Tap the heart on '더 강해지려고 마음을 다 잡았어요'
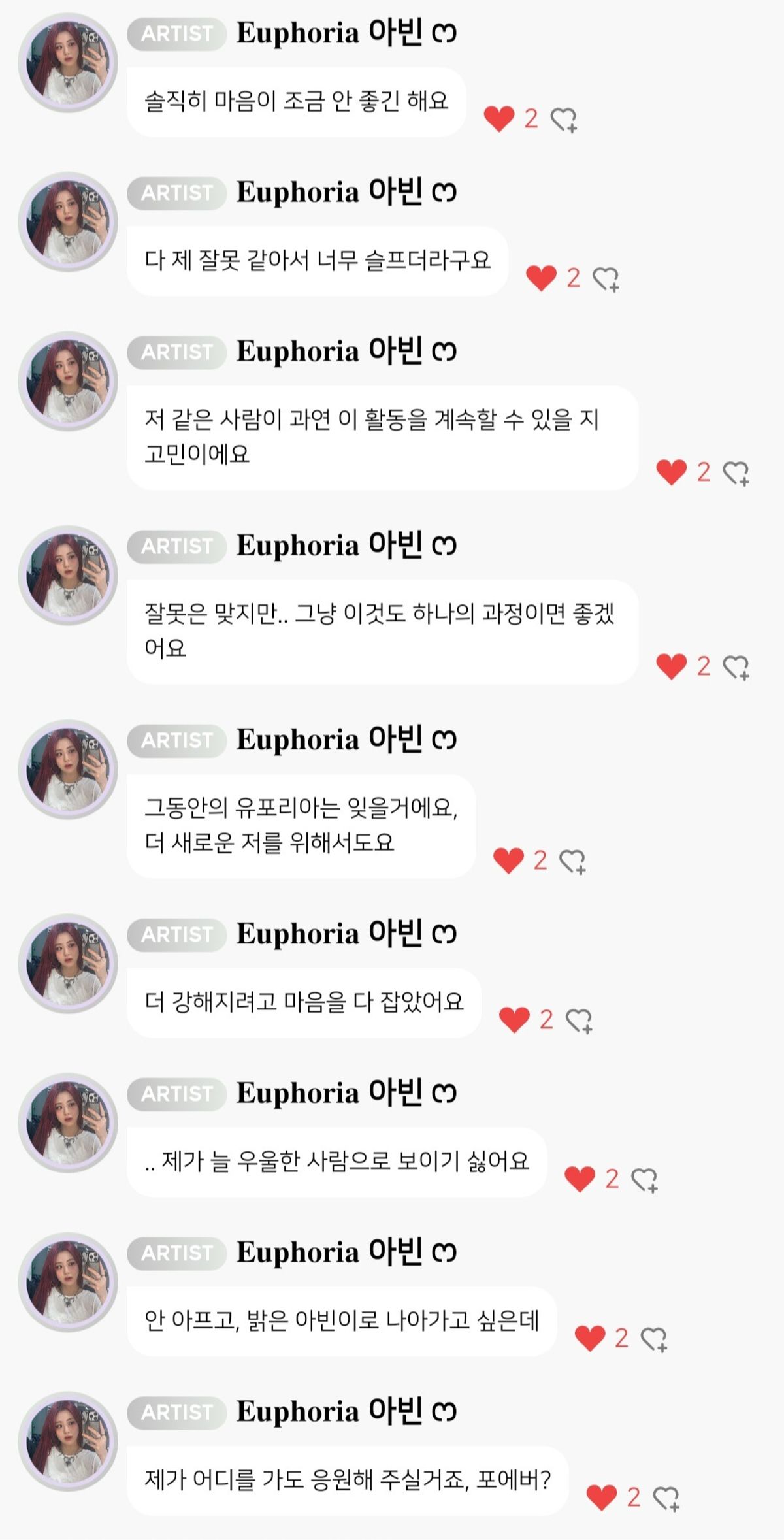The image size is (784, 1540). [514, 1020]
